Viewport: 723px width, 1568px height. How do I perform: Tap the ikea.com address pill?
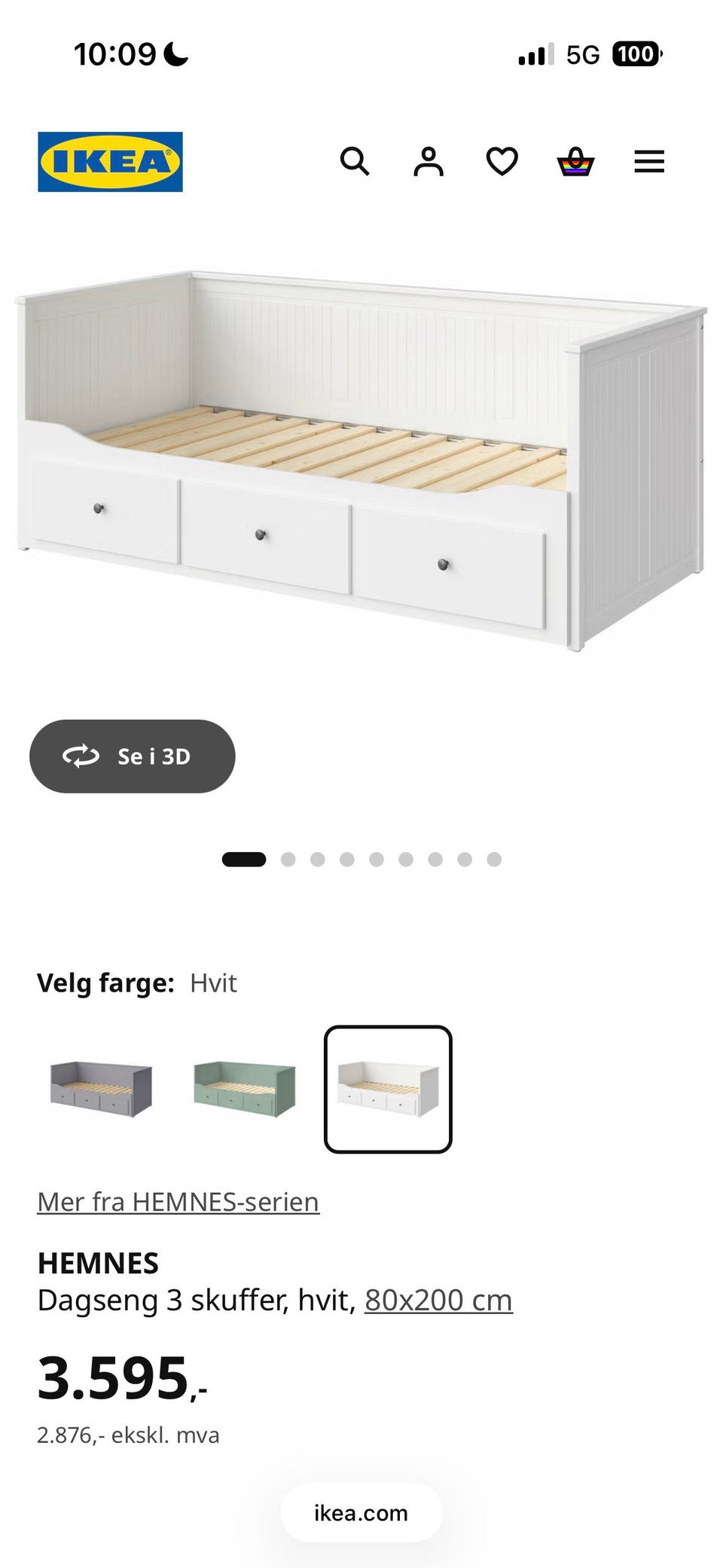pyautogui.click(x=361, y=1512)
